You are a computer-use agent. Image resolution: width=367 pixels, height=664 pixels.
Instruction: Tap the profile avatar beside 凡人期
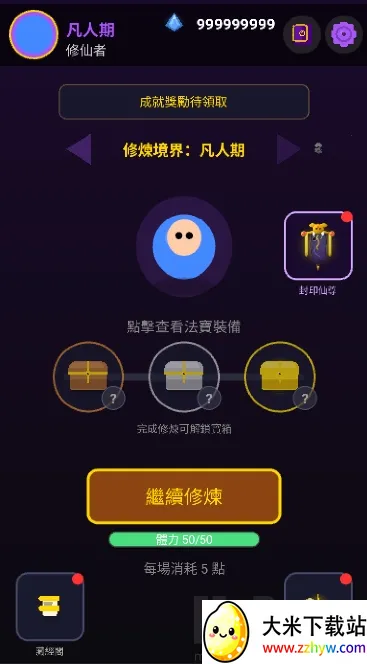tap(33, 34)
